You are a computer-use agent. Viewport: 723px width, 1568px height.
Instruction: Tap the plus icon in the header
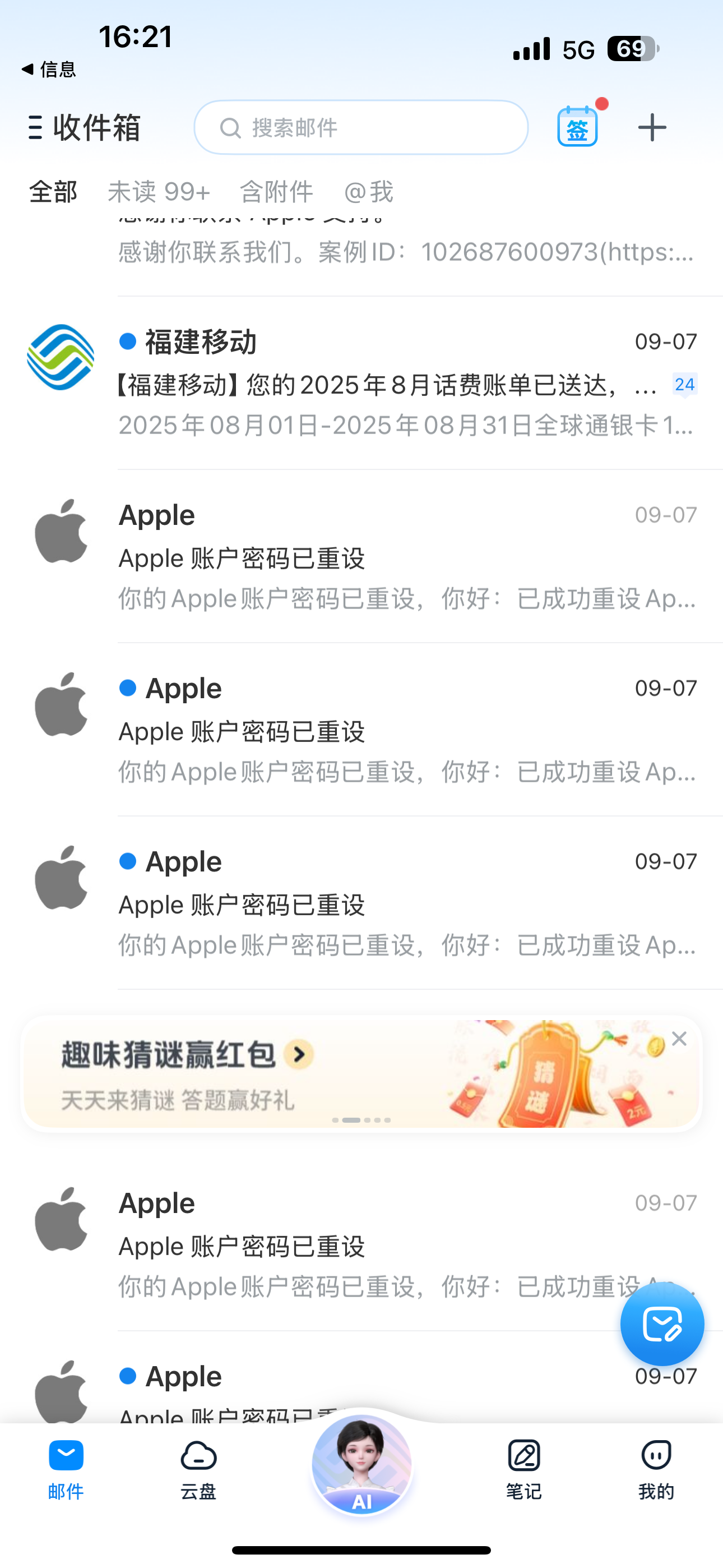[x=652, y=128]
